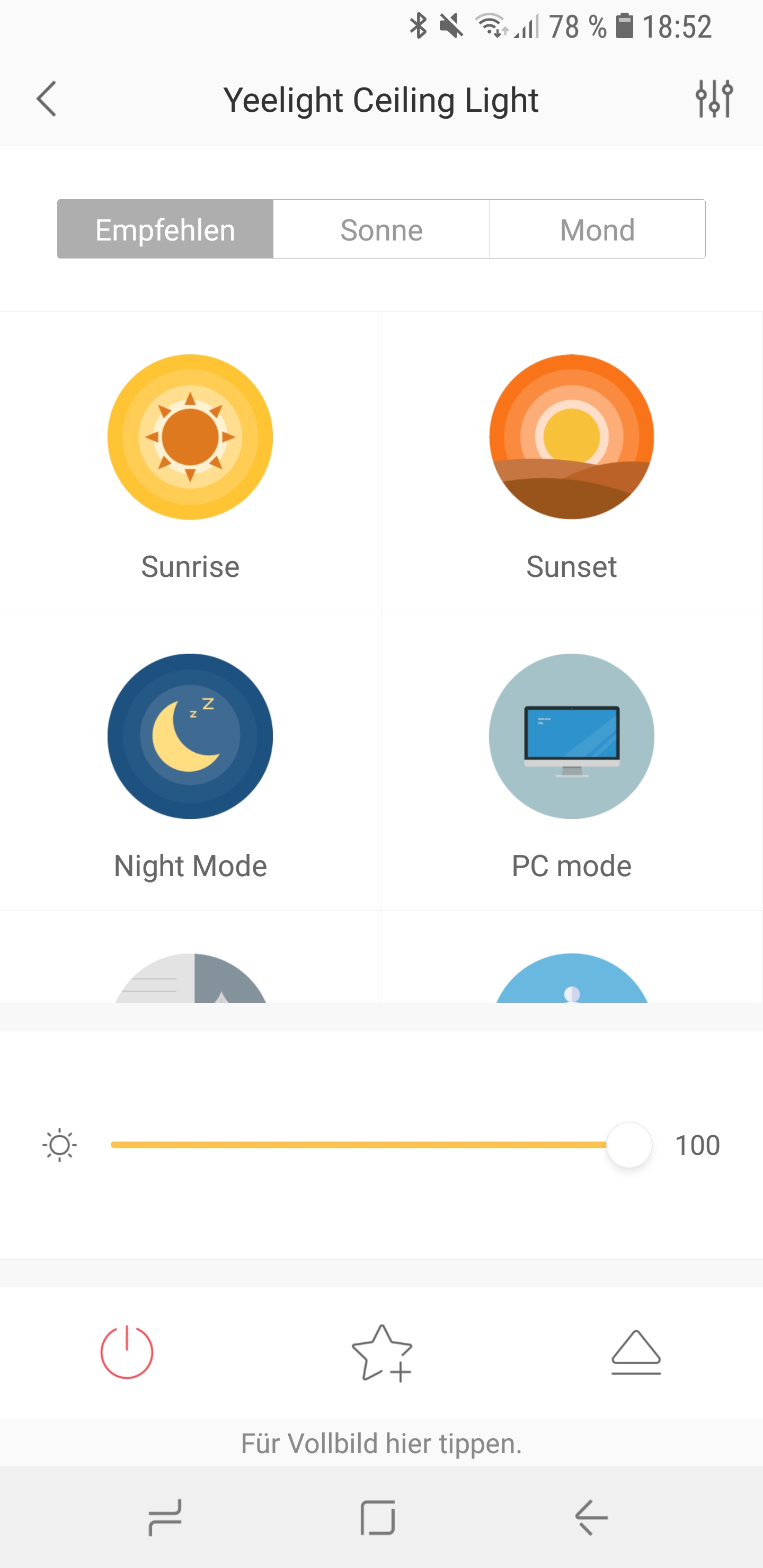Activate the Sunrise scene
763x1568 pixels.
click(190, 437)
